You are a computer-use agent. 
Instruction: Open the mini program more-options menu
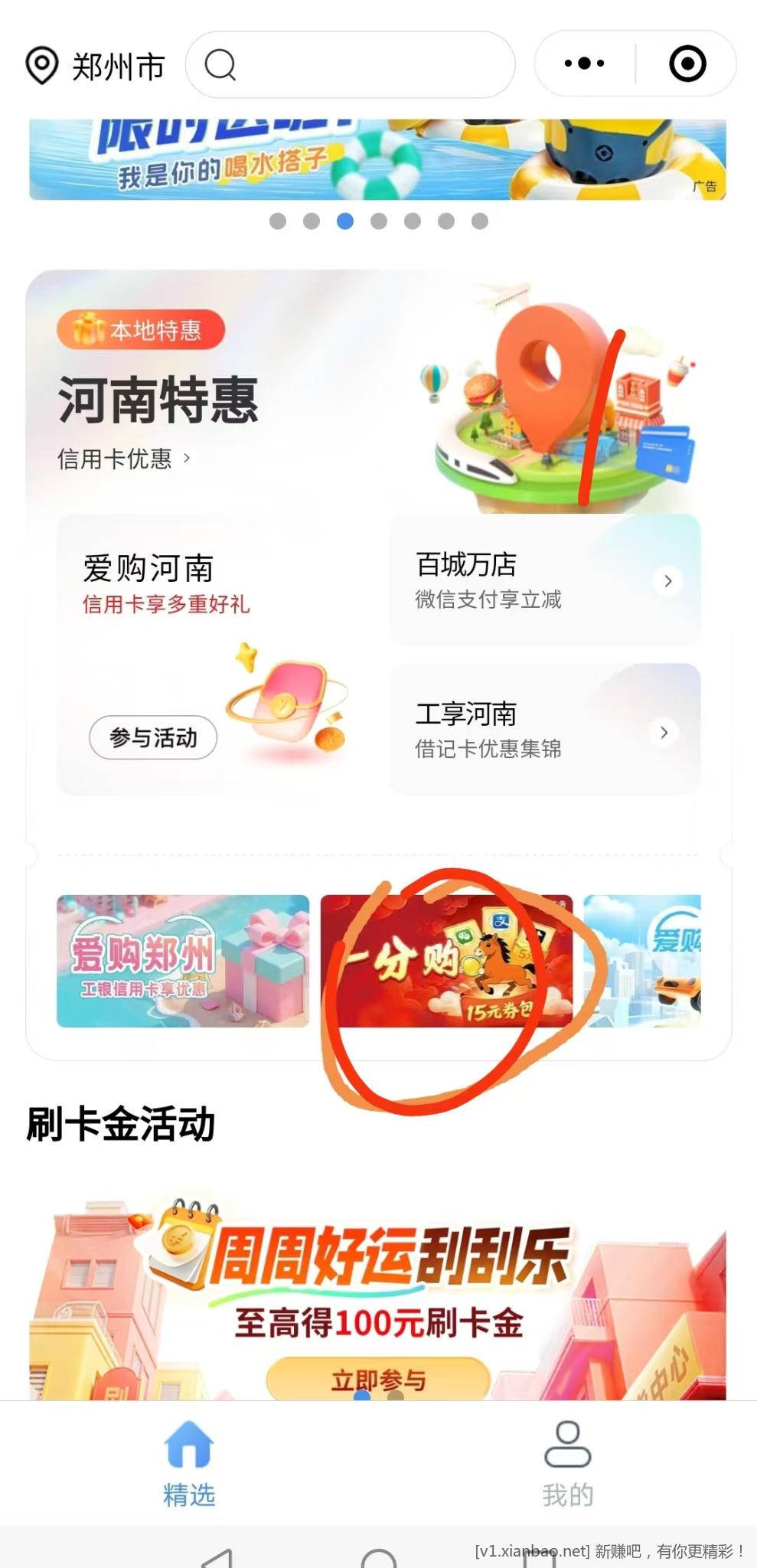click(x=584, y=64)
